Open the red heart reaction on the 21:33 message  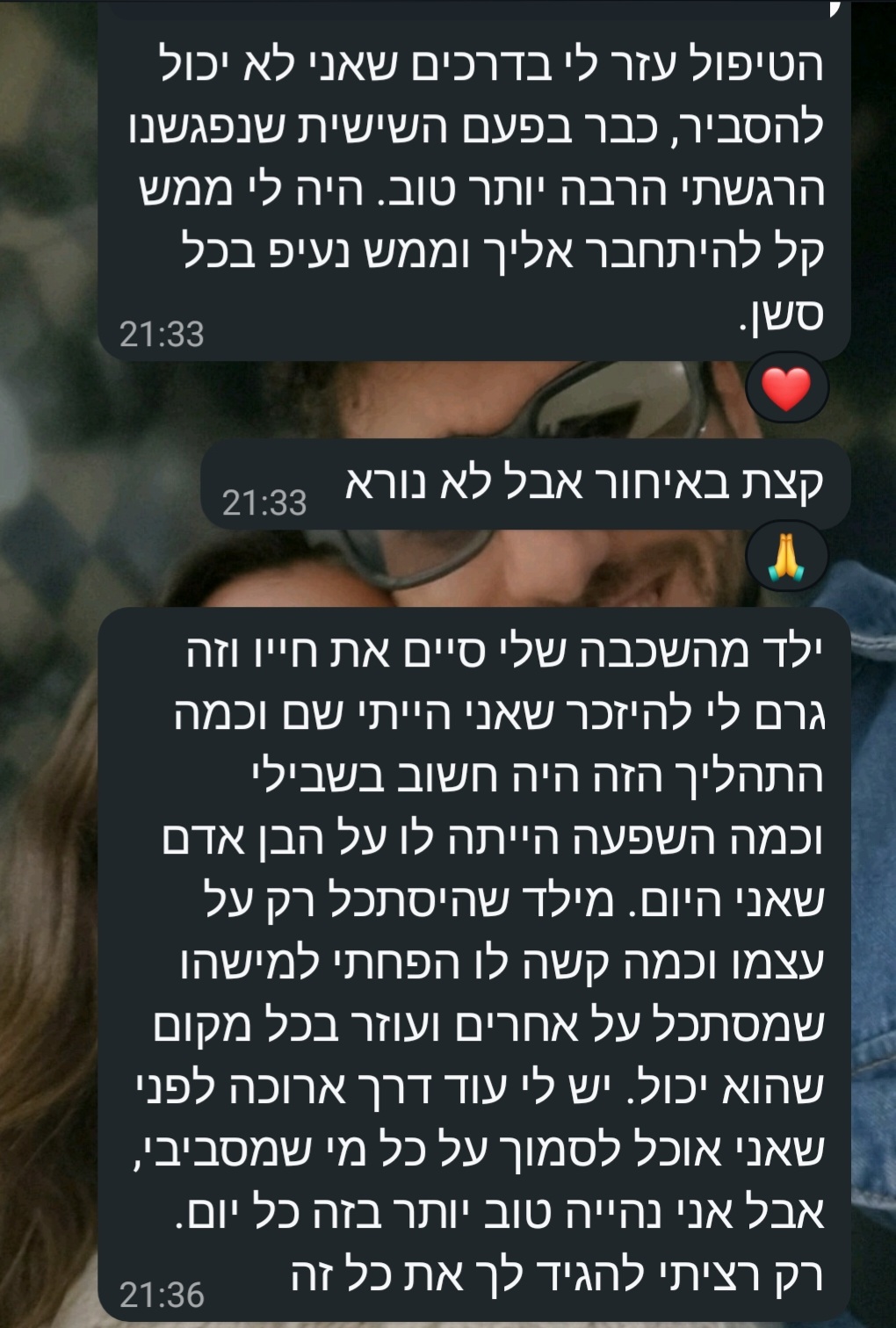[x=785, y=388]
